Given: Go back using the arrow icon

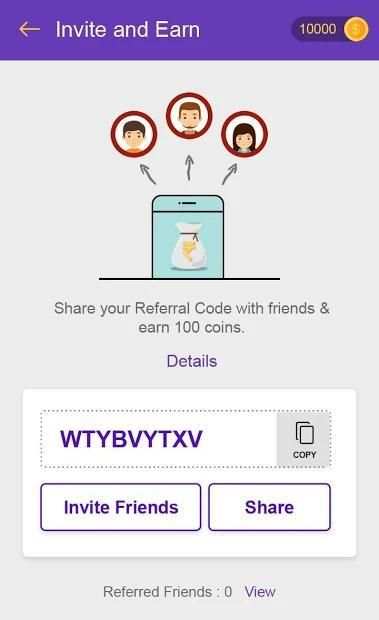Looking at the screenshot, I should 29,29.
